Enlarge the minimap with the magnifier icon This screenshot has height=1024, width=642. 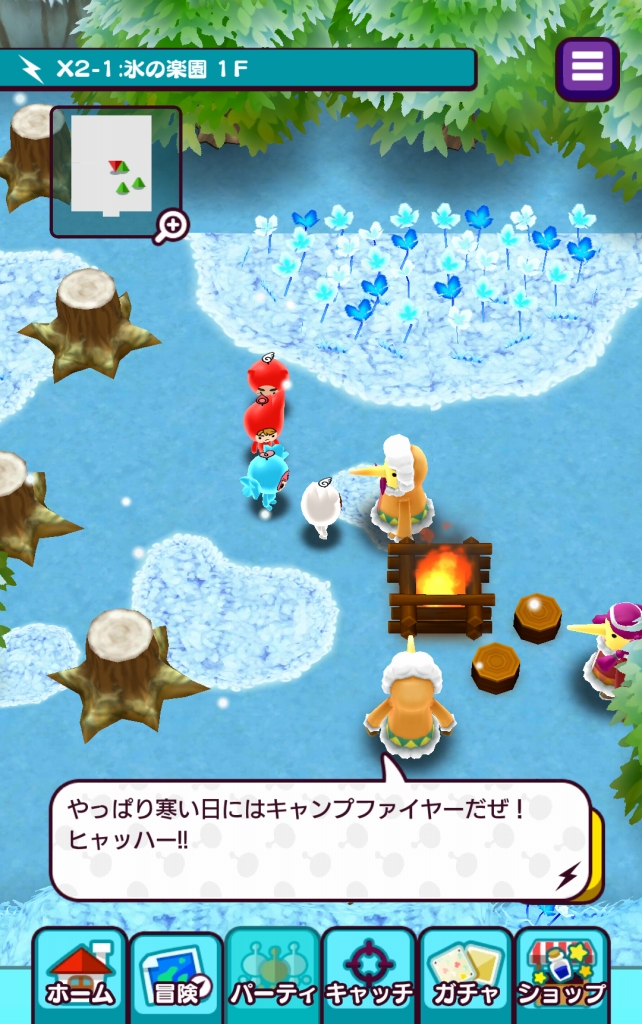click(x=171, y=228)
